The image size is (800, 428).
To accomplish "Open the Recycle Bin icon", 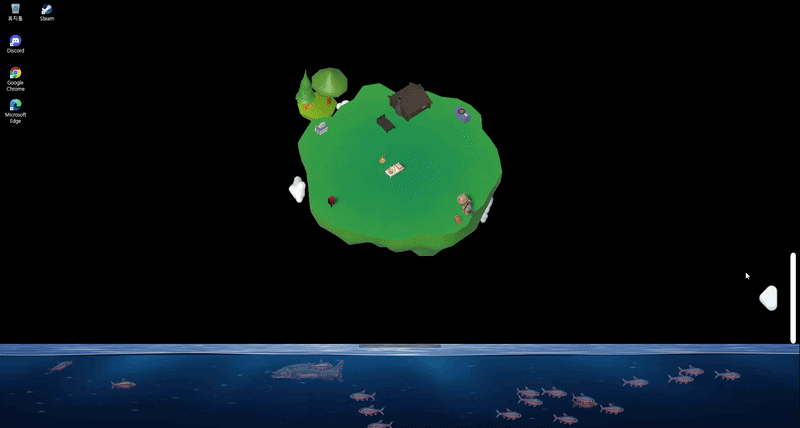I will (15, 10).
